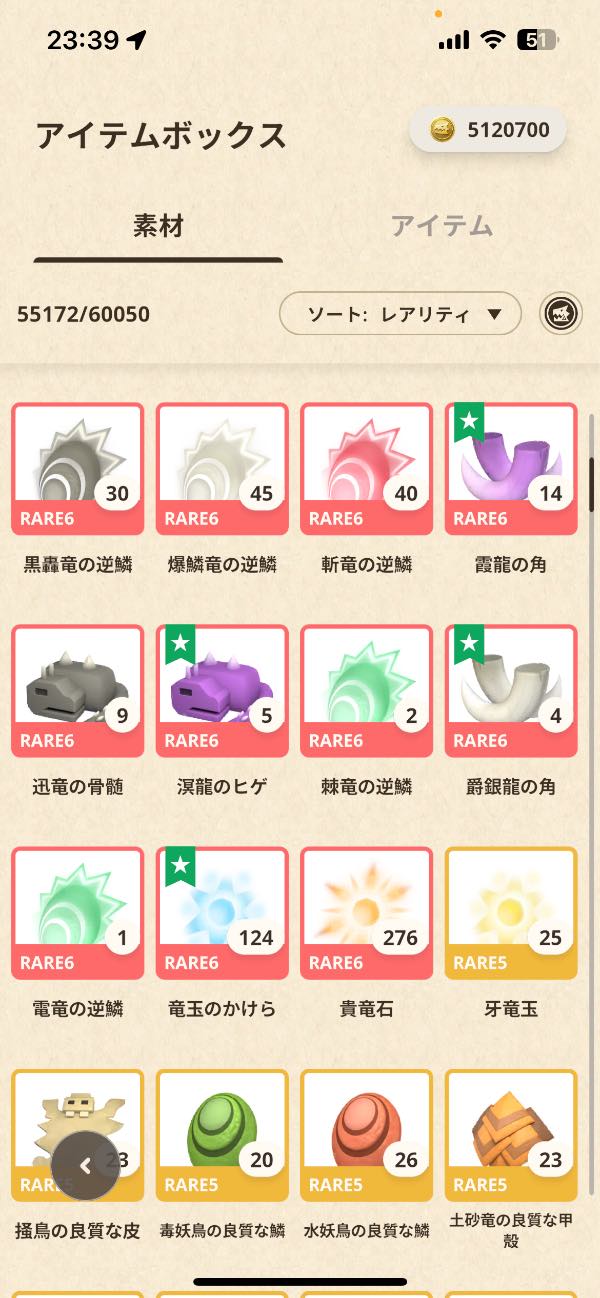Open 迅竜の骨髄 item
Image resolution: width=600 pixels, height=1298 pixels.
click(78, 691)
